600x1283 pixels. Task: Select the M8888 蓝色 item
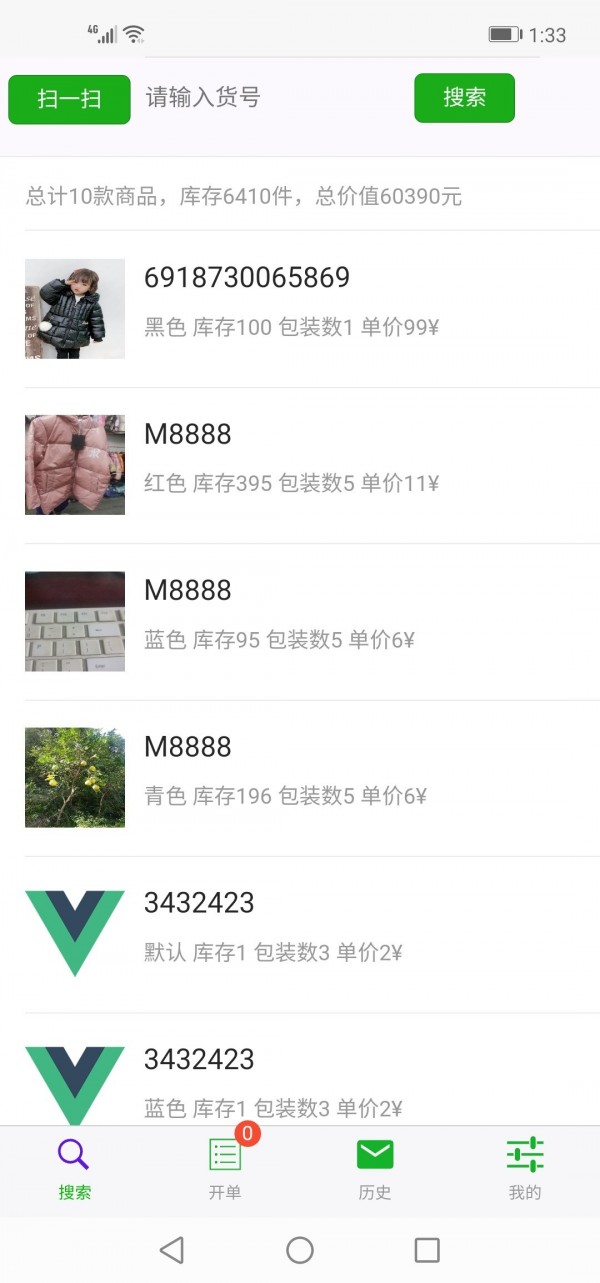tap(300, 621)
